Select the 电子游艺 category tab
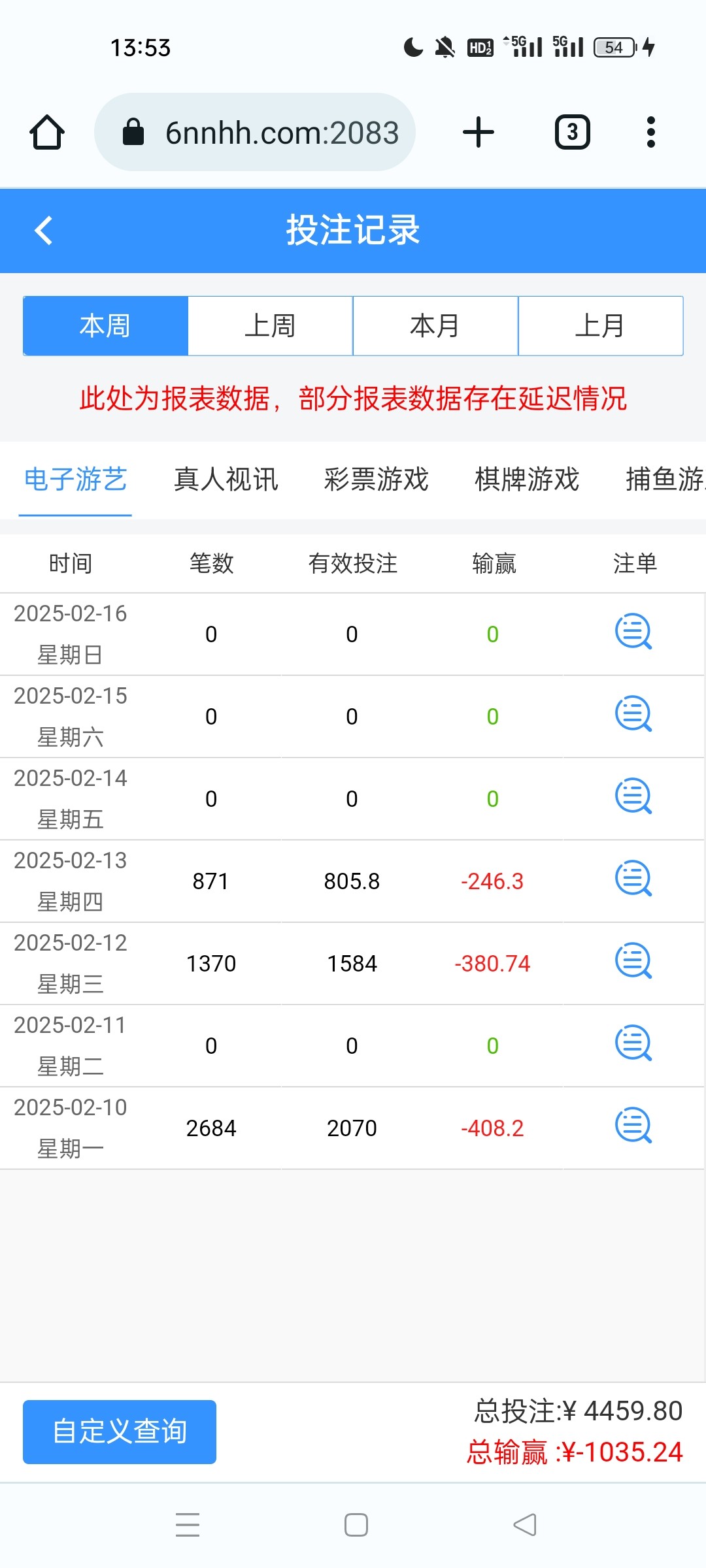Screen dimensions: 706x1568 [x=75, y=480]
